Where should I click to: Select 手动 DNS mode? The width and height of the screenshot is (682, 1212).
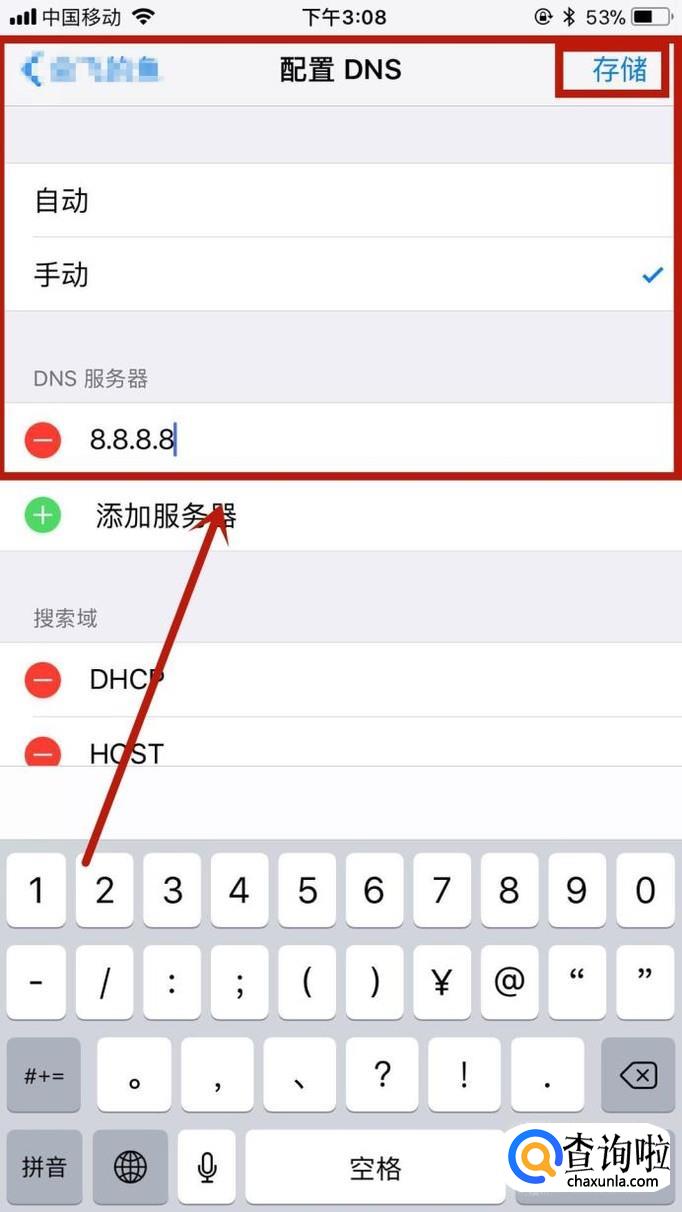tap(341, 274)
